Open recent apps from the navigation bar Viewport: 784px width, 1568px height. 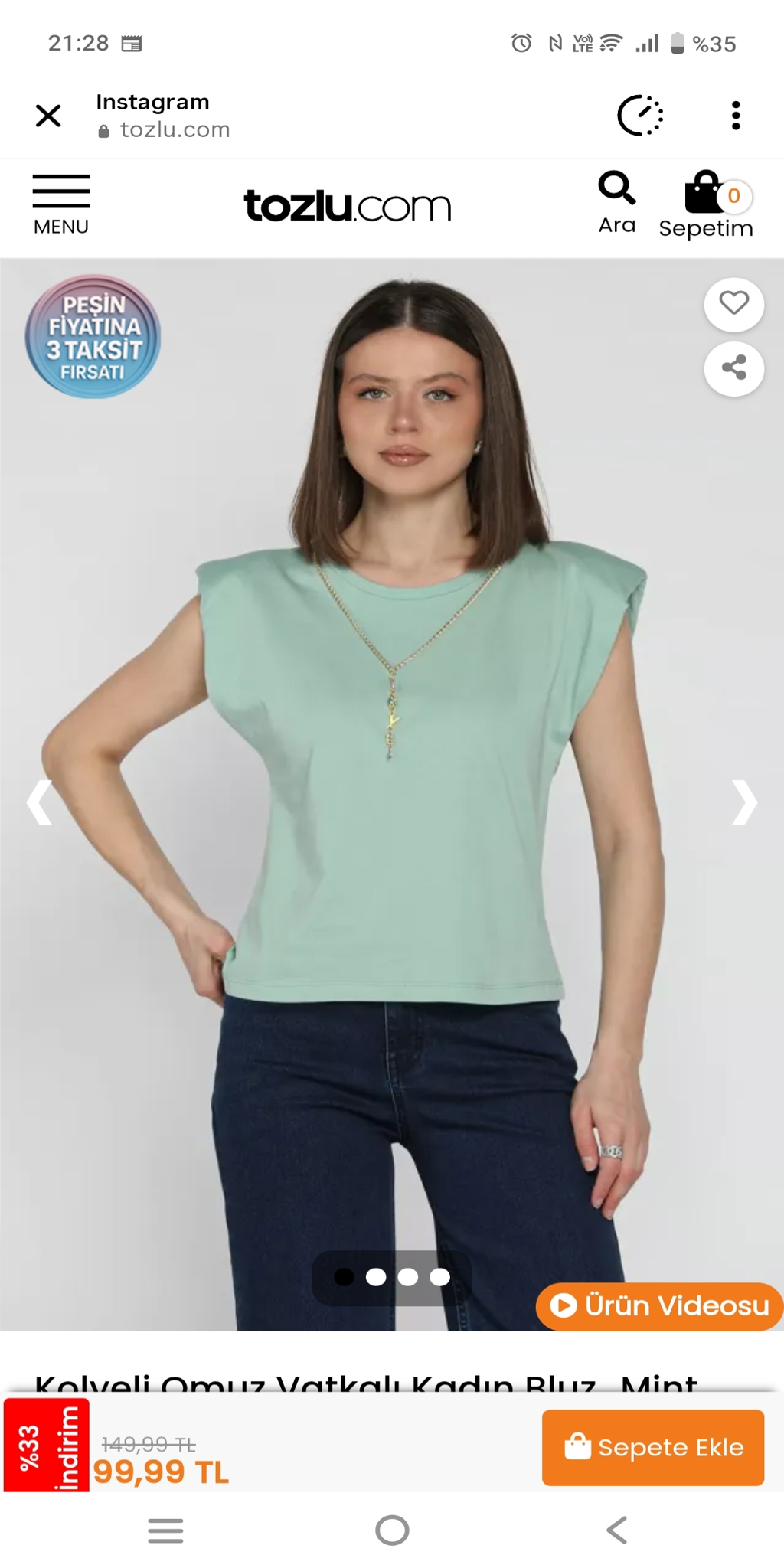(165, 1530)
